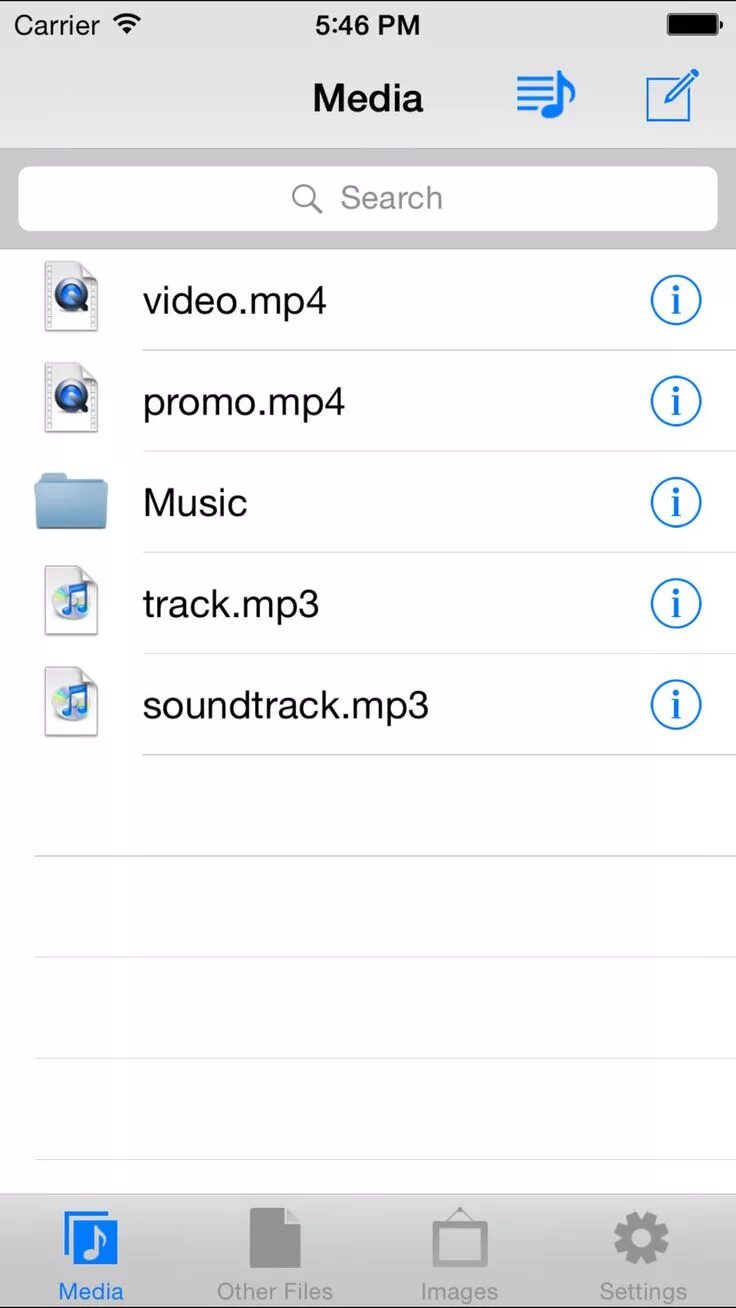Play track.mp3

pos(231,604)
